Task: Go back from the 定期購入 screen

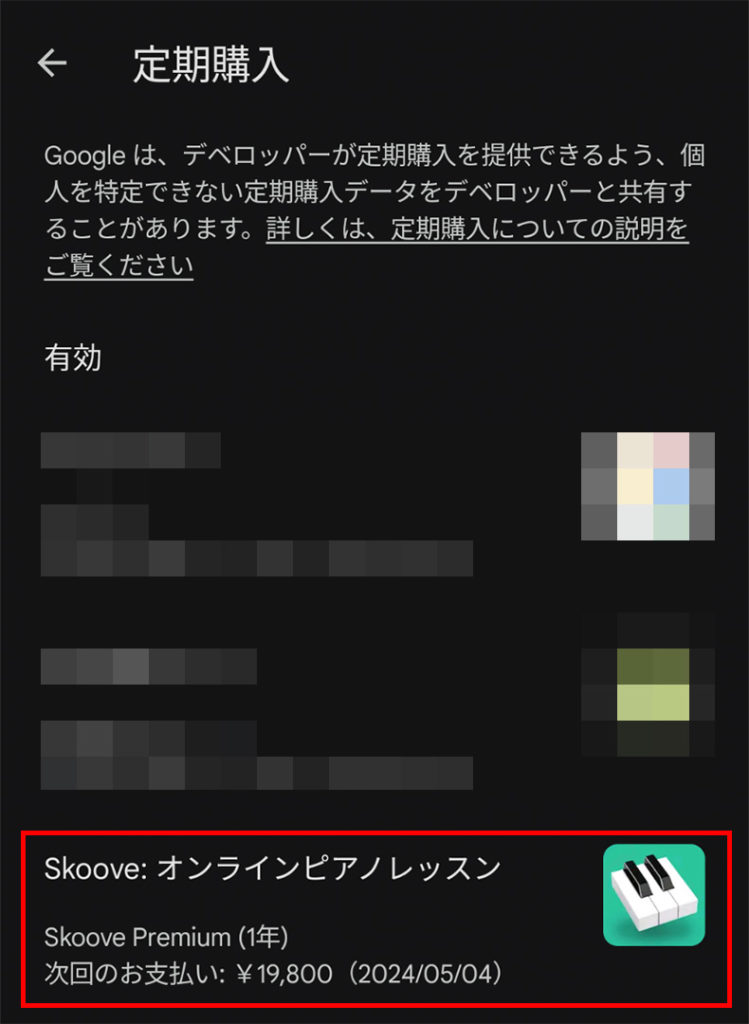Action: (52, 63)
